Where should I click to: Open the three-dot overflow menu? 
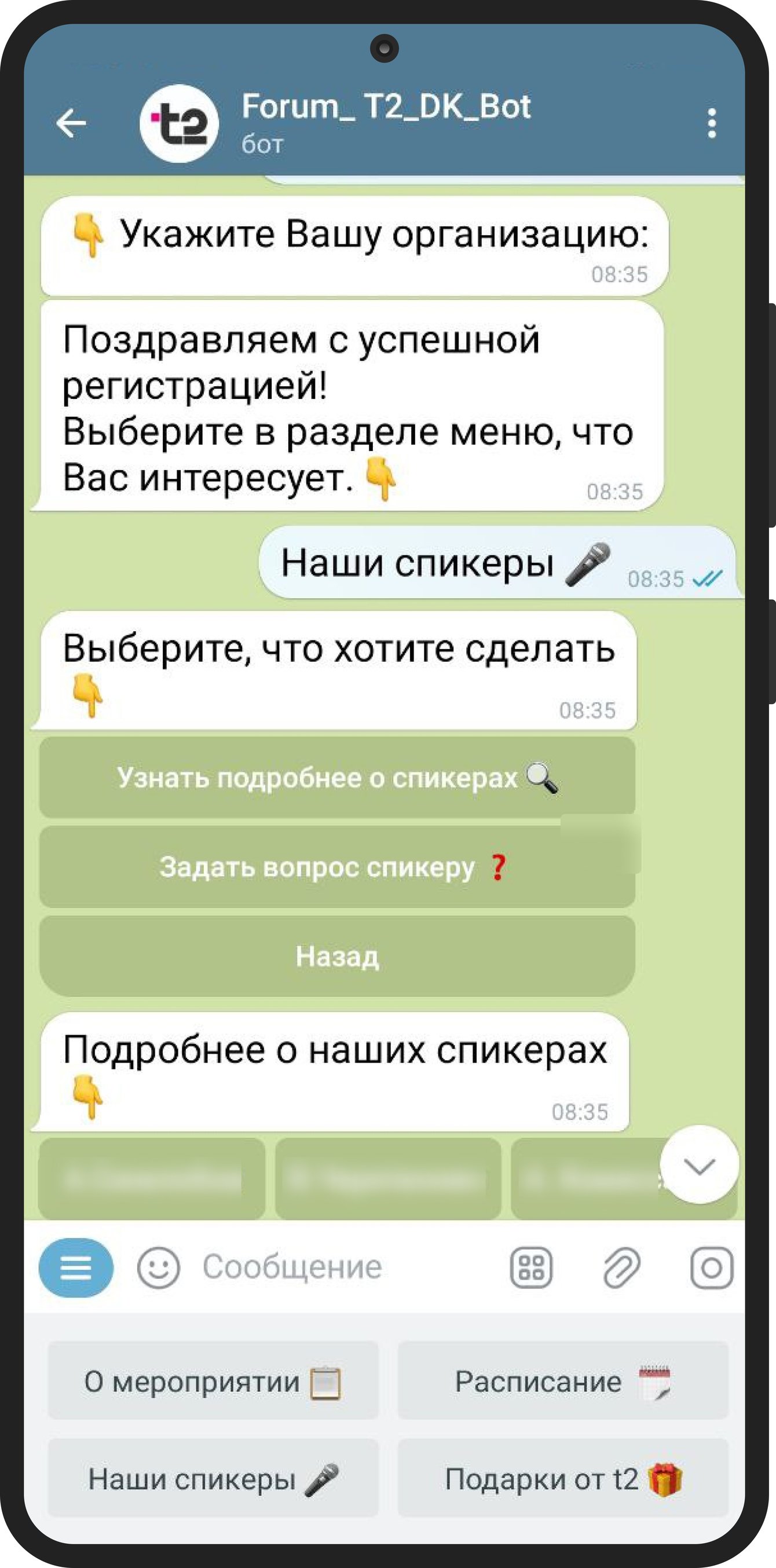pyautogui.click(x=712, y=123)
